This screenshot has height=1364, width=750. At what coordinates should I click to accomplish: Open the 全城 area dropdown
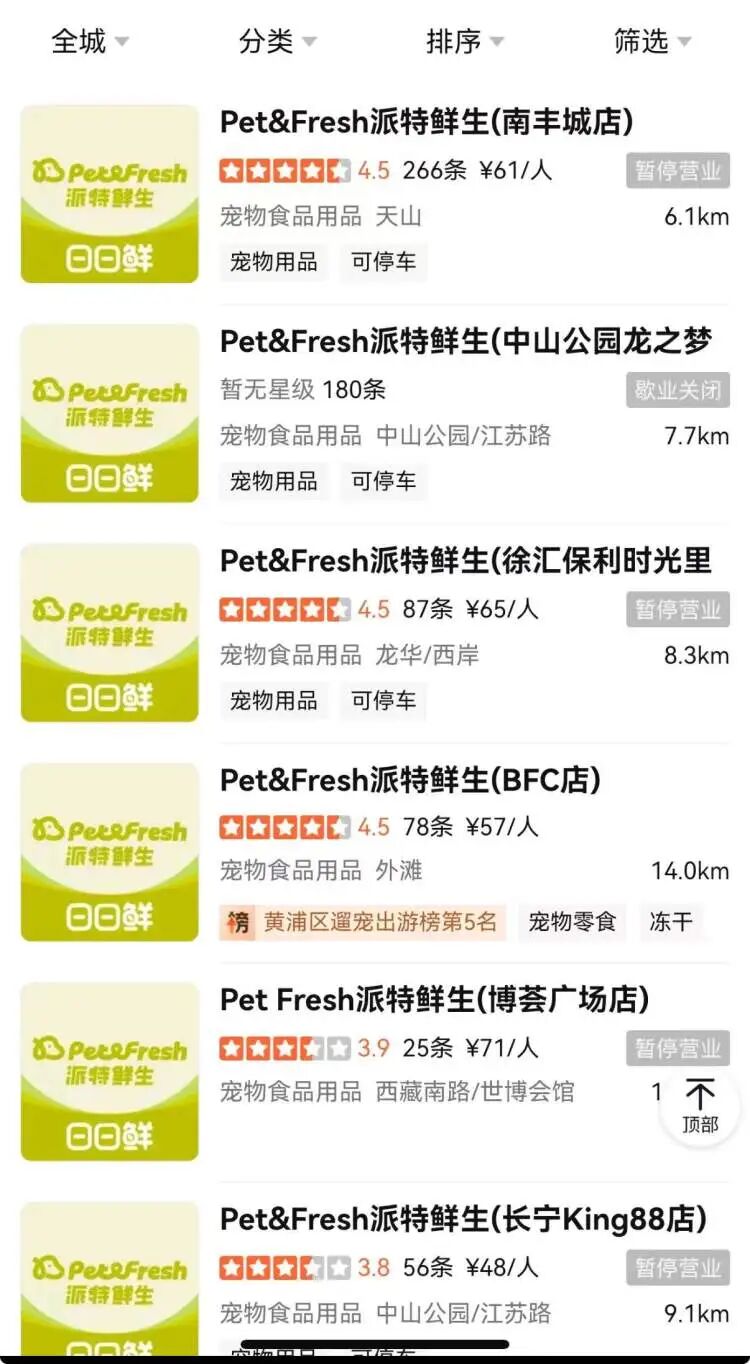(x=90, y=41)
